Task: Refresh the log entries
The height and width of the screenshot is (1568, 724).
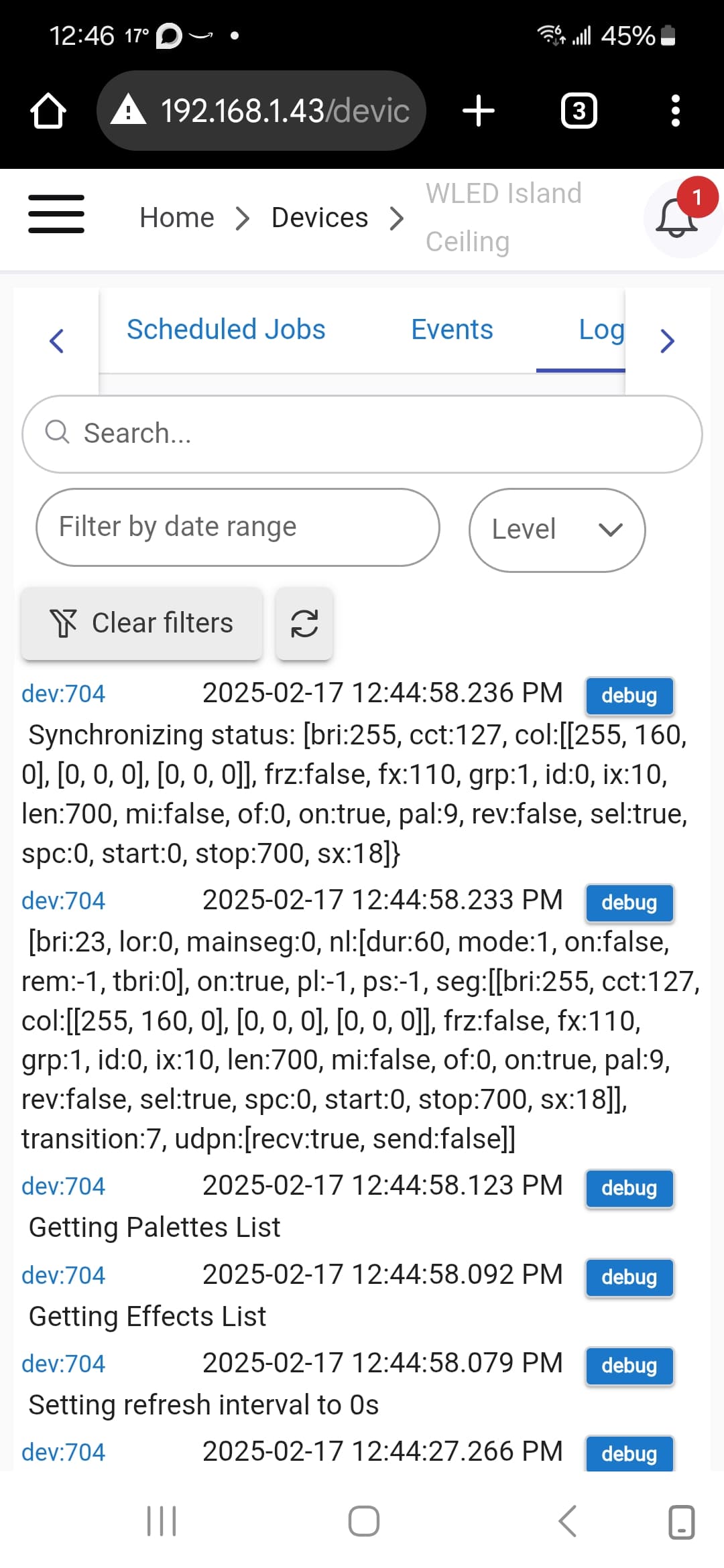Action: coord(304,624)
